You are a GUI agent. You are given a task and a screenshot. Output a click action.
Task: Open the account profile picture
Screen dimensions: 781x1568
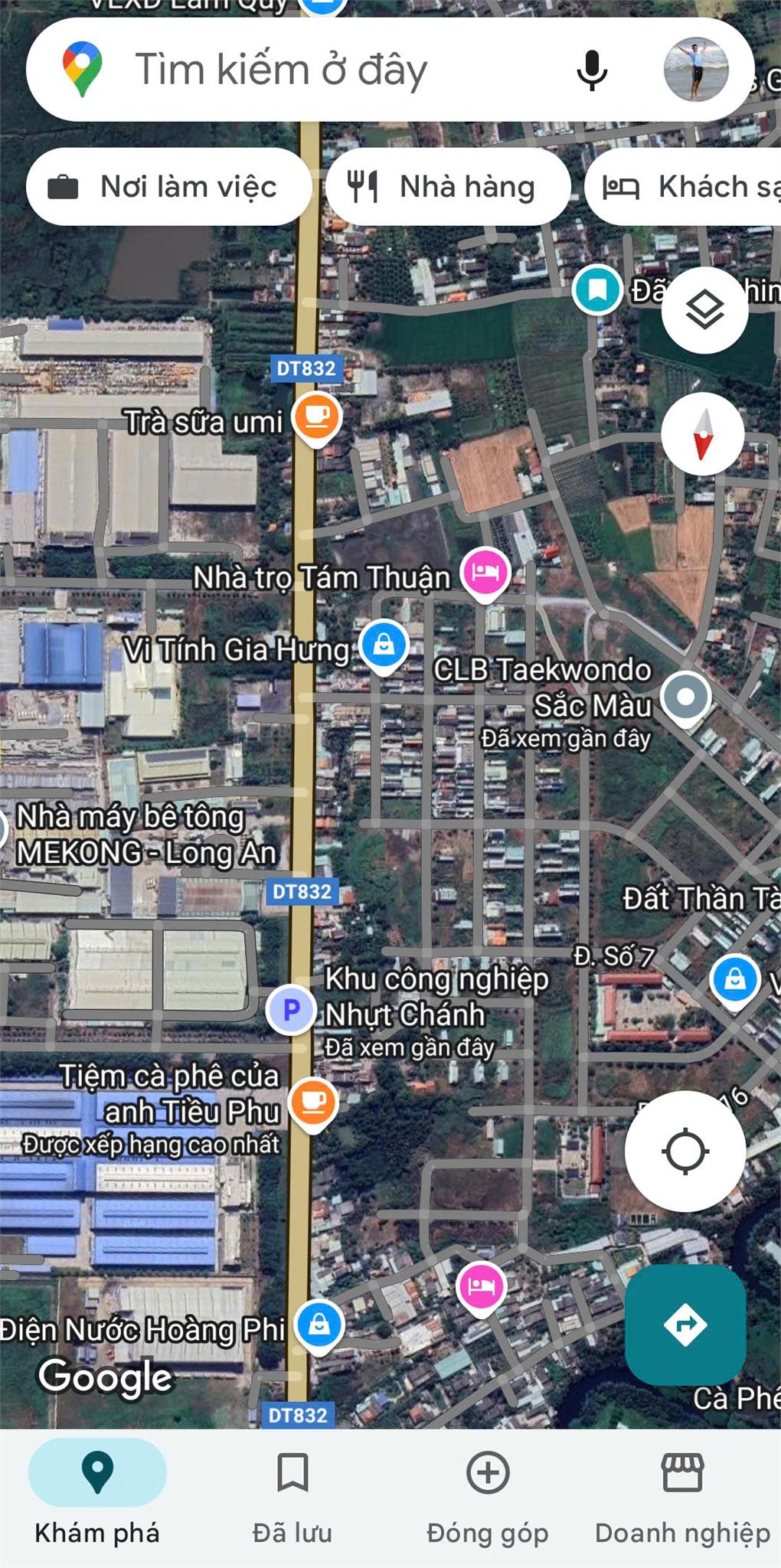point(695,70)
